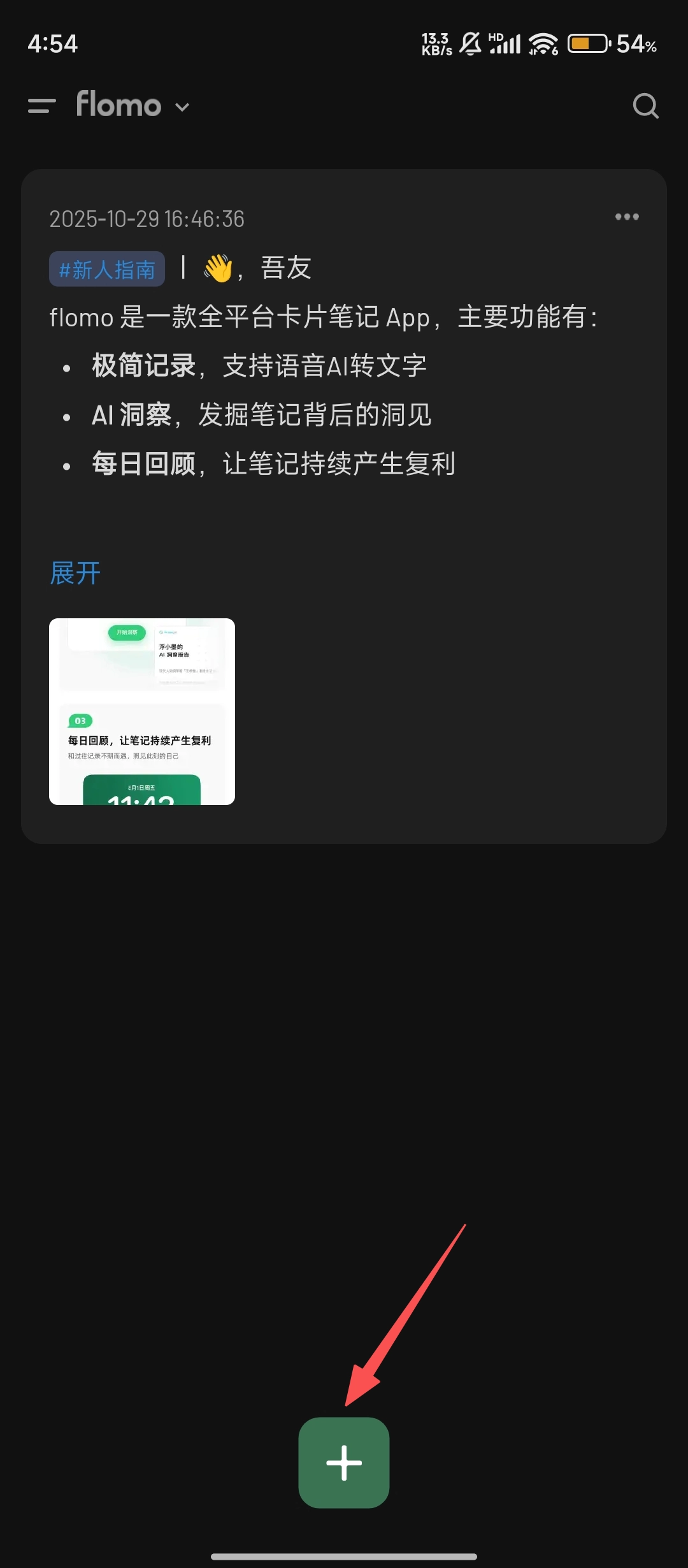The image size is (688, 1568).
Task: Open the side drawer menu
Action: coord(42,106)
